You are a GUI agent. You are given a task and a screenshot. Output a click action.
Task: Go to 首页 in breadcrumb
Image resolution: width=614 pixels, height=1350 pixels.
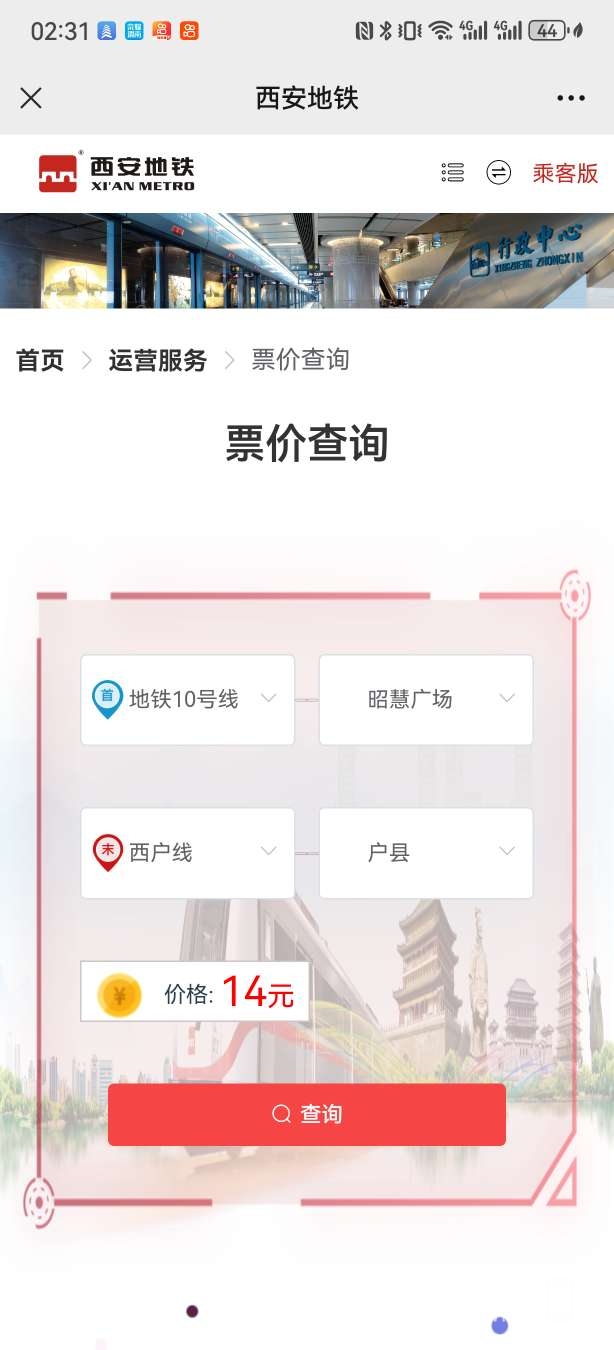point(40,360)
